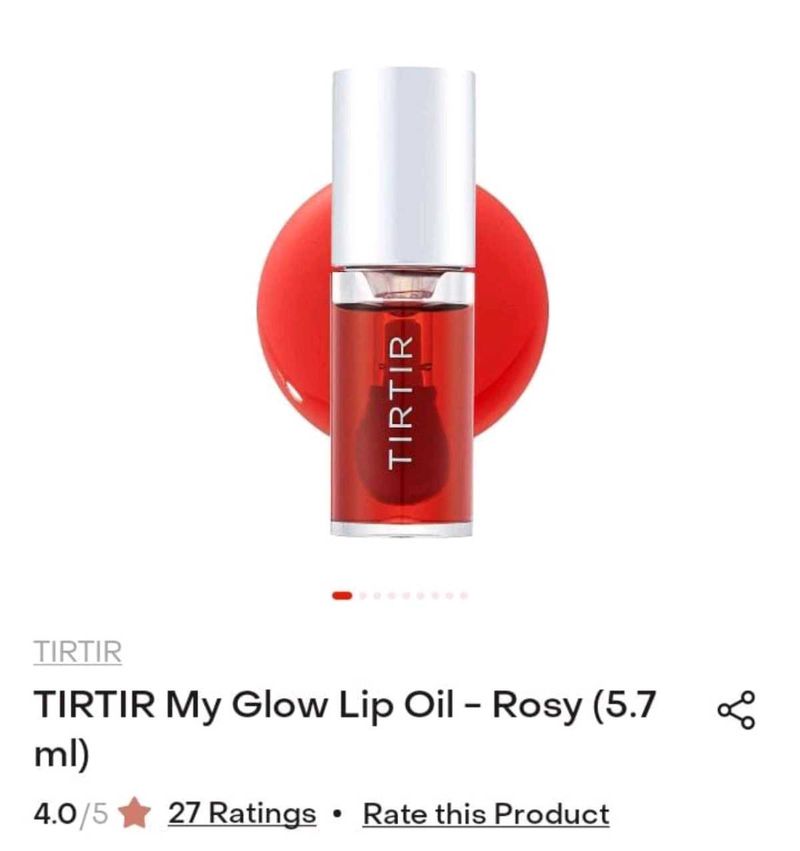Select Rate this Product
The height and width of the screenshot is (851, 800).
click(x=486, y=814)
